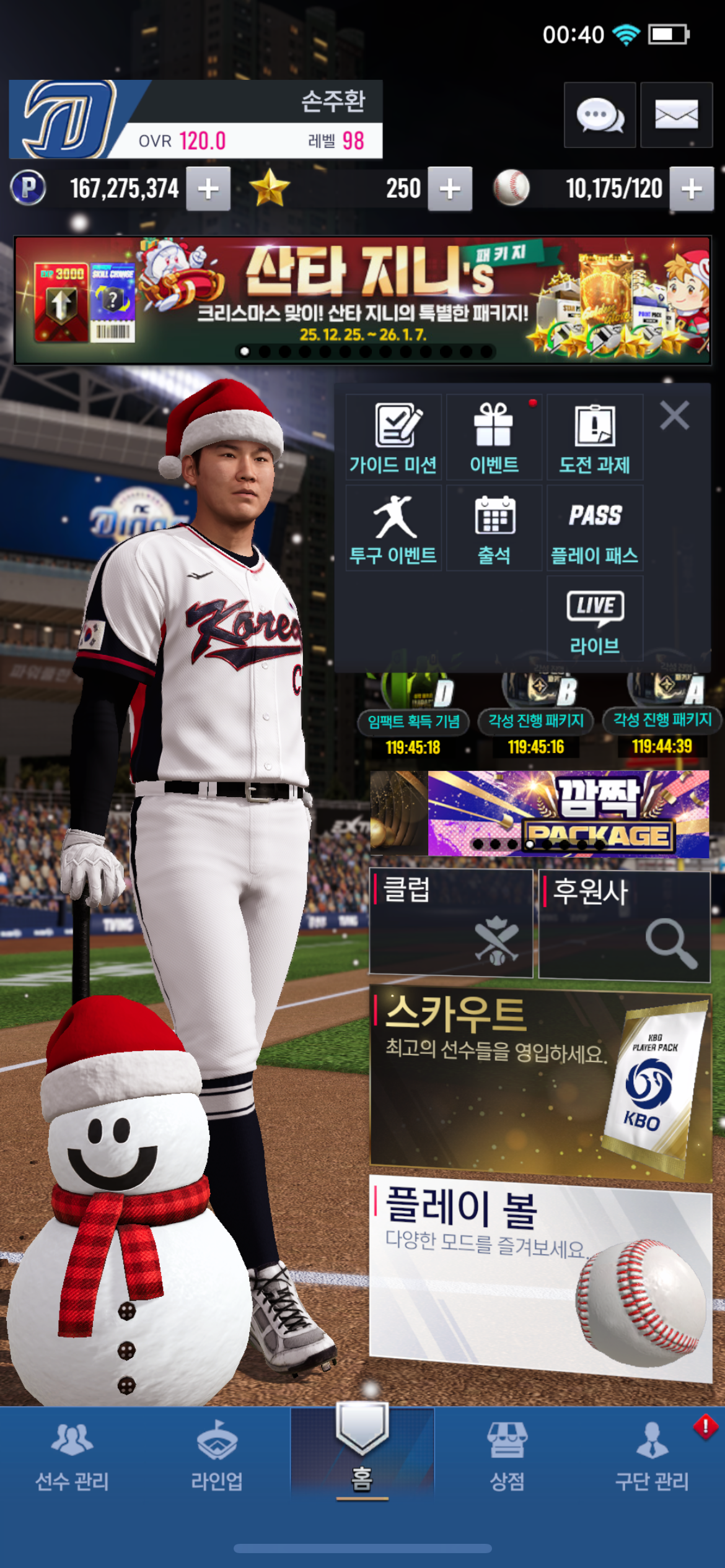
Task: Check 출석 attendance calendar
Action: [494, 528]
